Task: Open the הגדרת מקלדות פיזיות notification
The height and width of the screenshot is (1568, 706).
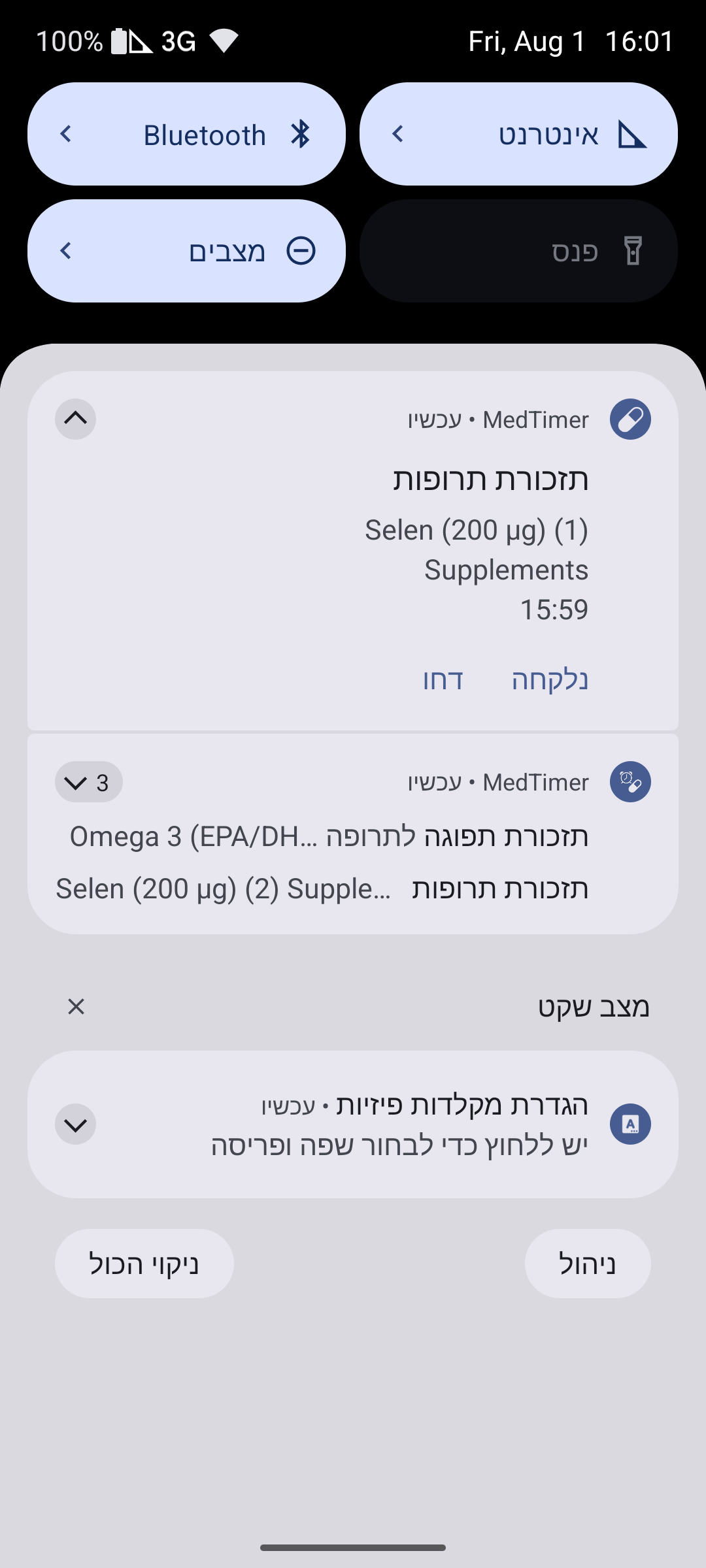Action: [399, 1124]
